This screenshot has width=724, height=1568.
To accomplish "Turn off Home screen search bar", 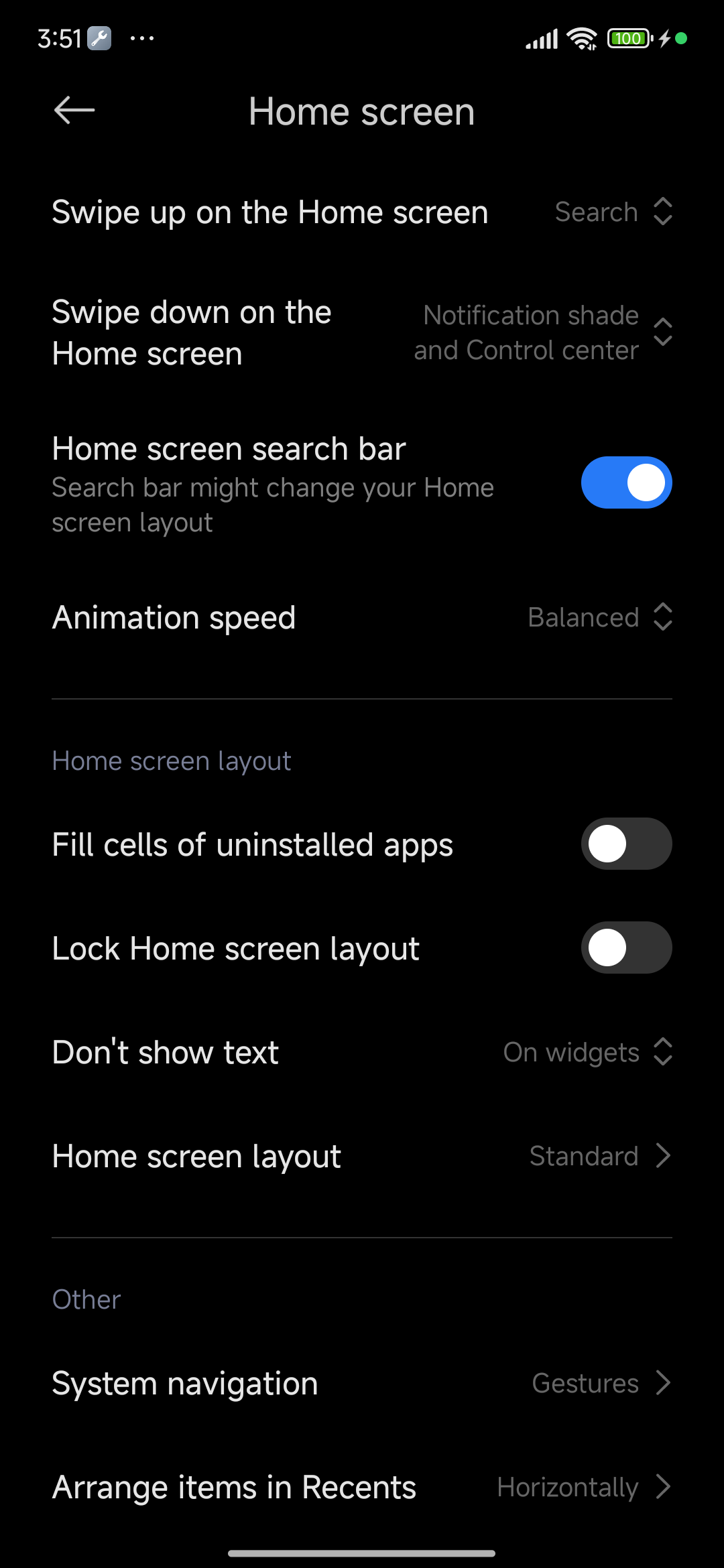I will point(626,482).
